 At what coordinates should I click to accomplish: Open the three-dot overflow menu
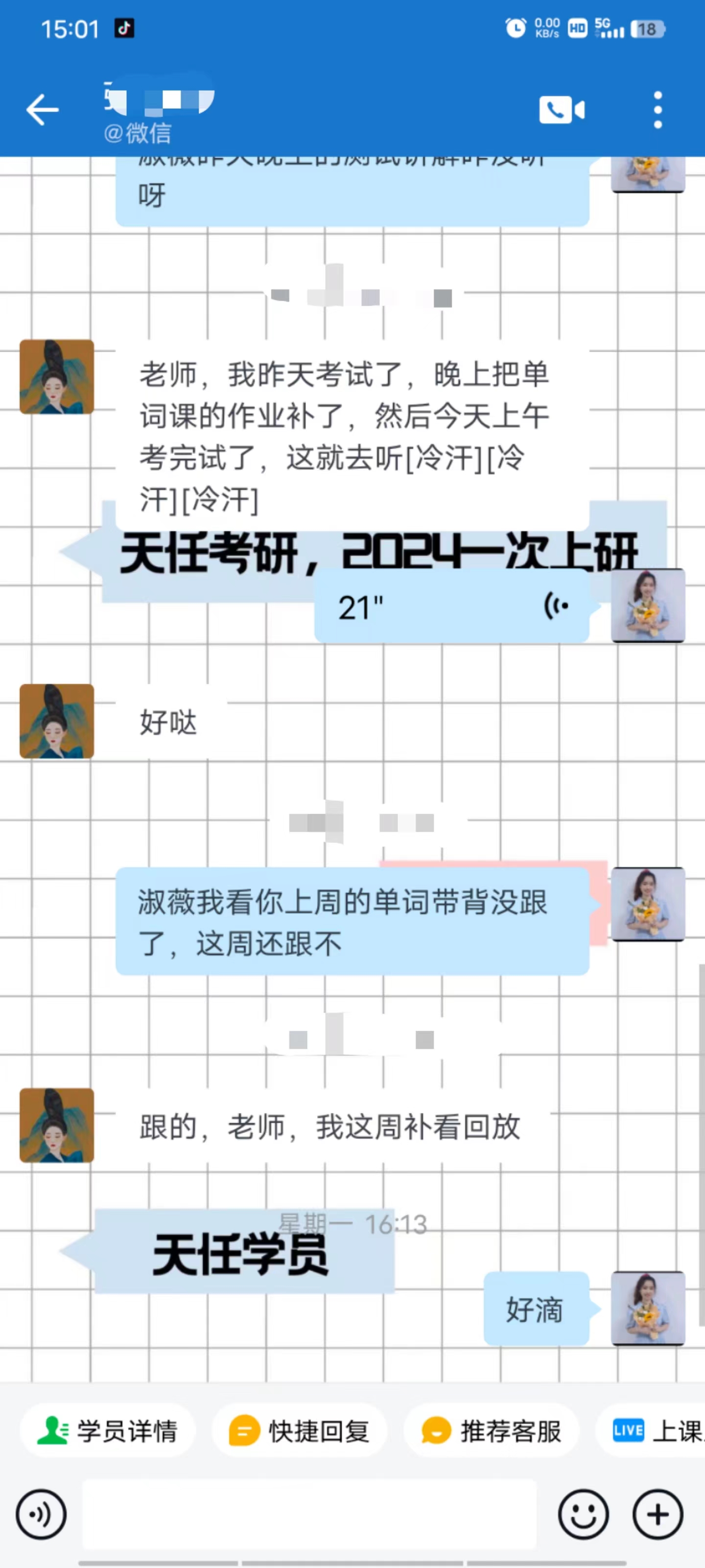pyautogui.click(x=658, y=110)
